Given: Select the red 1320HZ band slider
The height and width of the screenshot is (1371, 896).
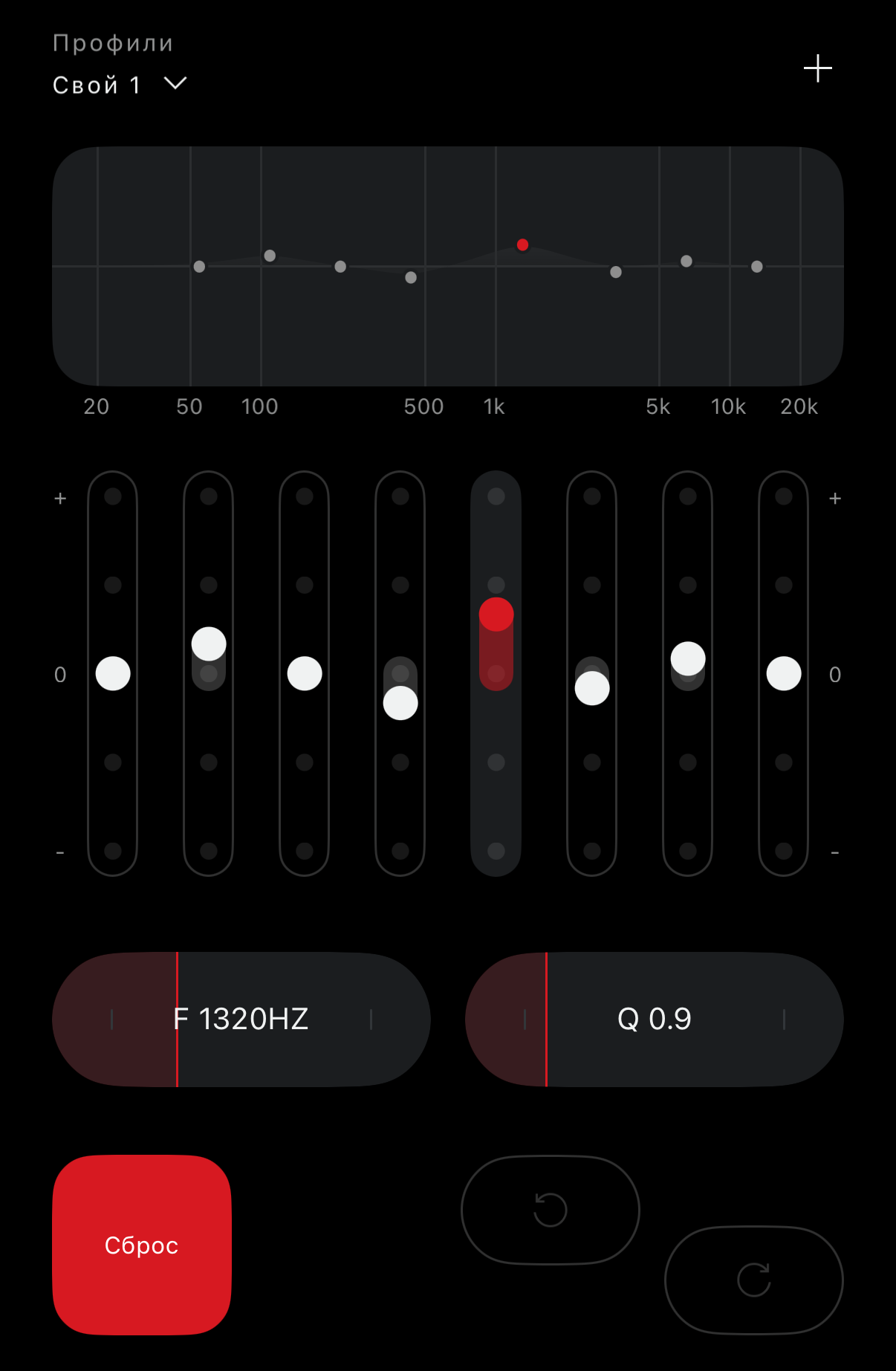Looking at the screenshot, I should (496, 615).
